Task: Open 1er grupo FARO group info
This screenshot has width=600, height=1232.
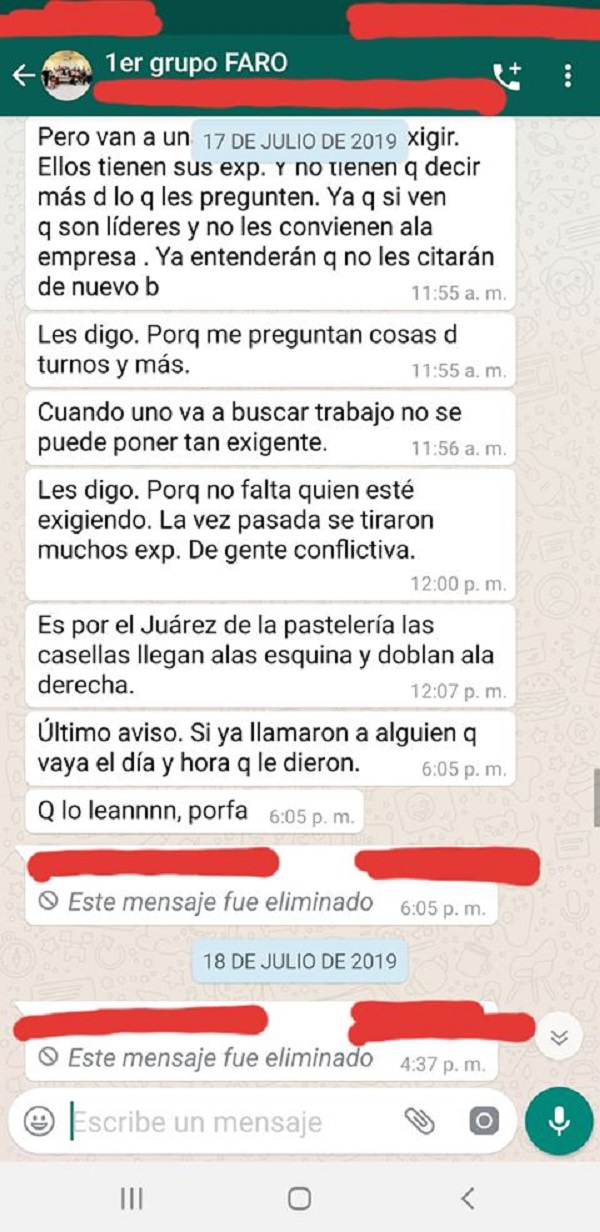Action: [x=196, y=65]
